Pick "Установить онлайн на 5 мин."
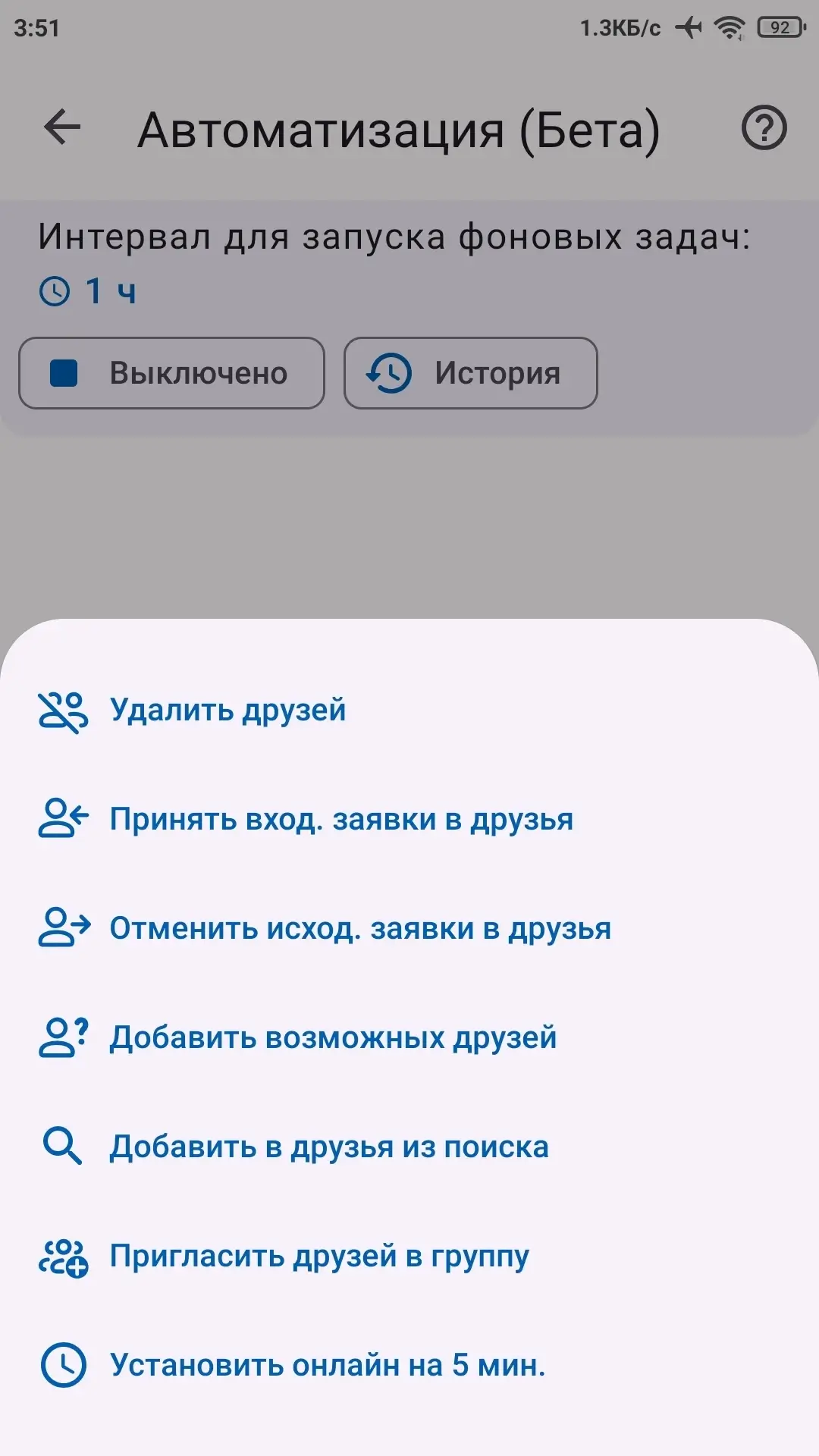Image resolution: width=819 pixels, height=1456 pixels. click(409, 1366)
